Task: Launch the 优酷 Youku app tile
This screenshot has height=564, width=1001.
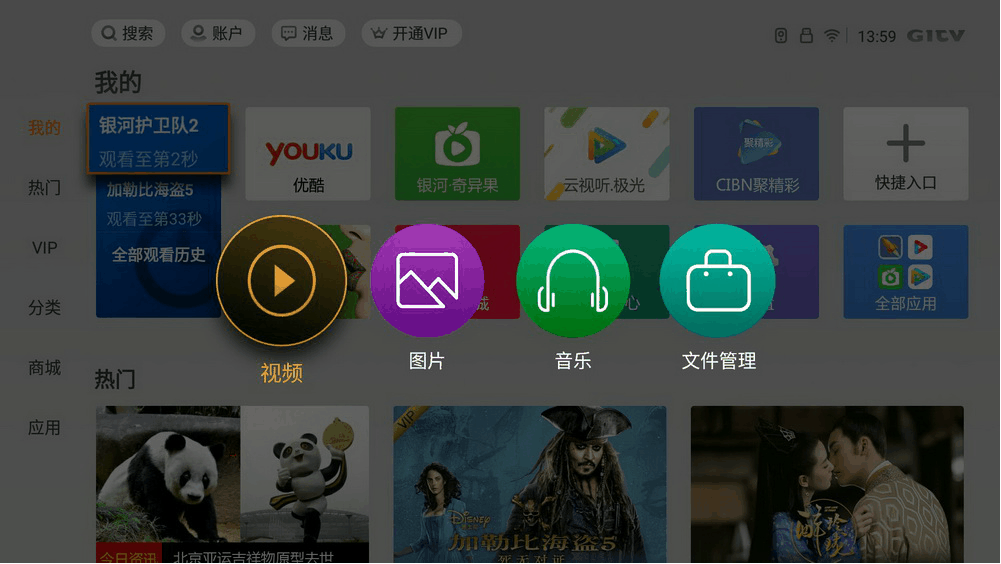Action: pyautogui.click(x=308, y=154)
